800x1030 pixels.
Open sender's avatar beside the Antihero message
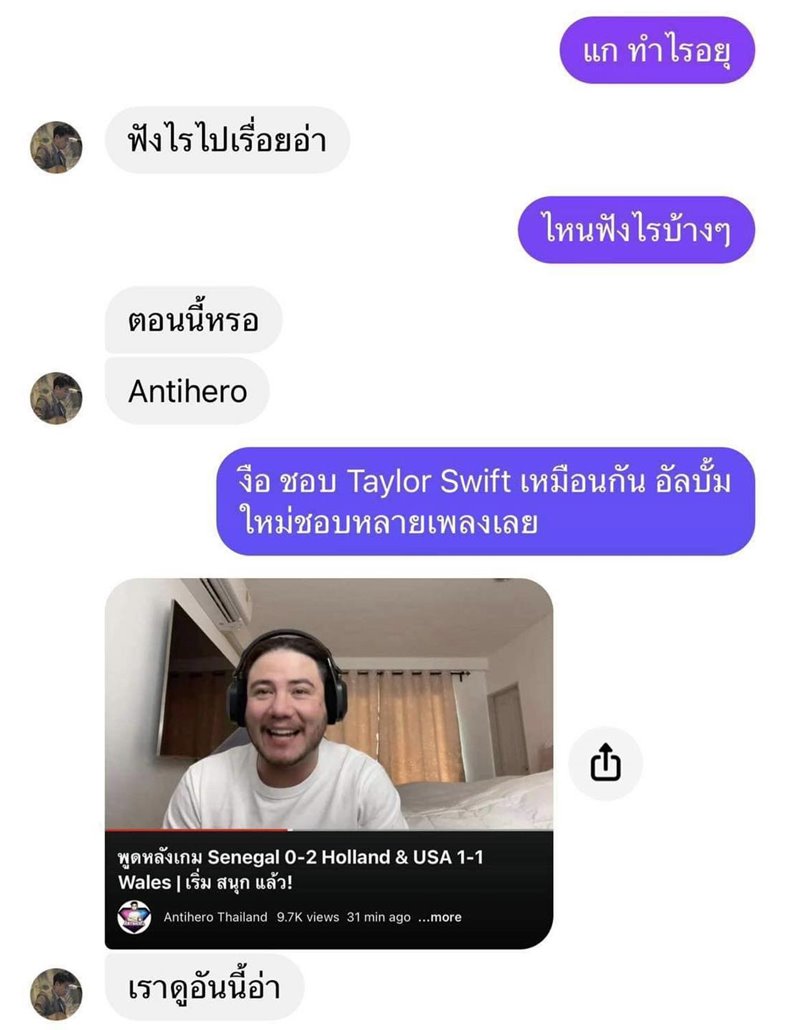56,397
